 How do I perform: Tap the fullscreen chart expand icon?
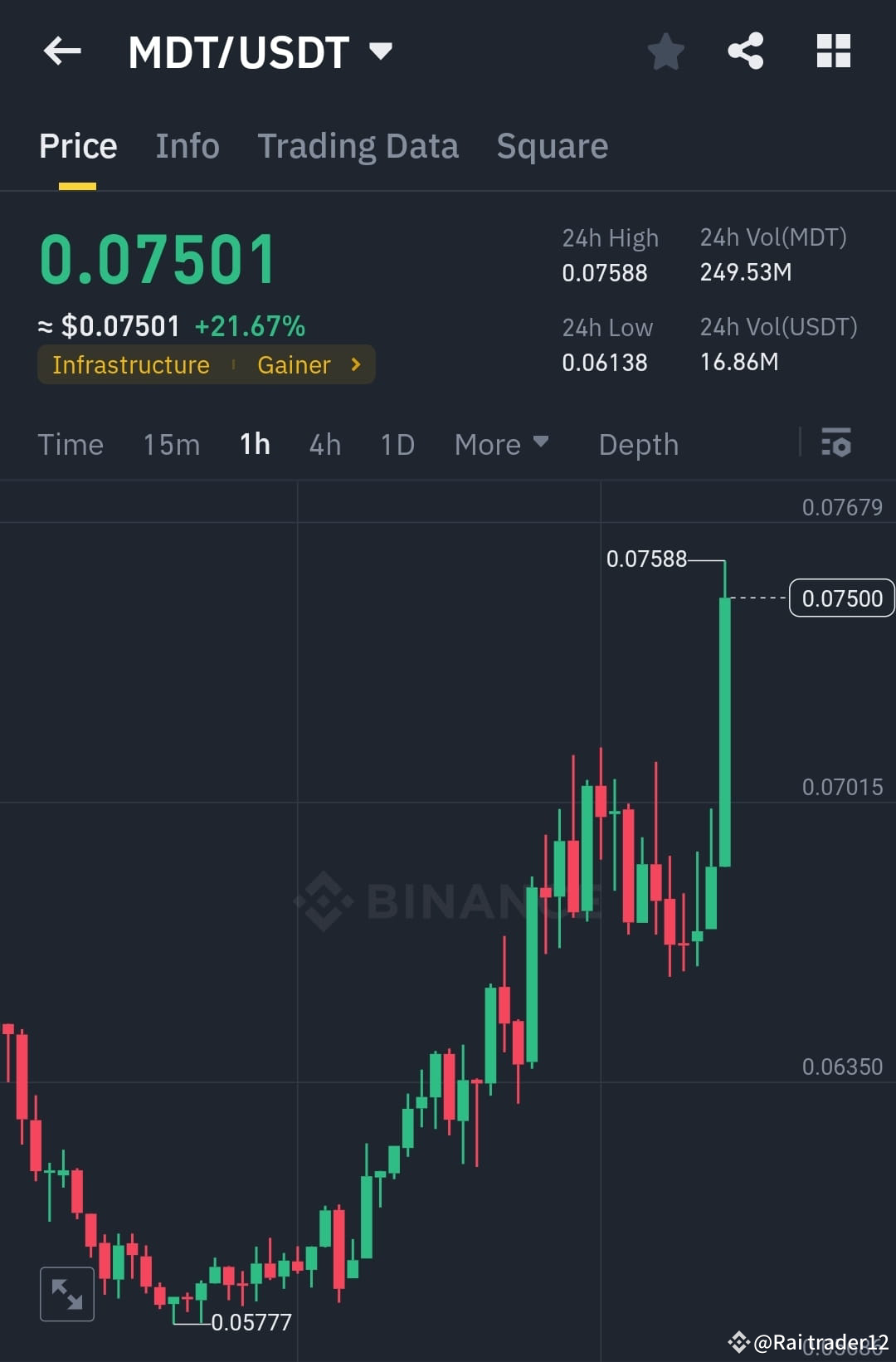pos(66,1293)
